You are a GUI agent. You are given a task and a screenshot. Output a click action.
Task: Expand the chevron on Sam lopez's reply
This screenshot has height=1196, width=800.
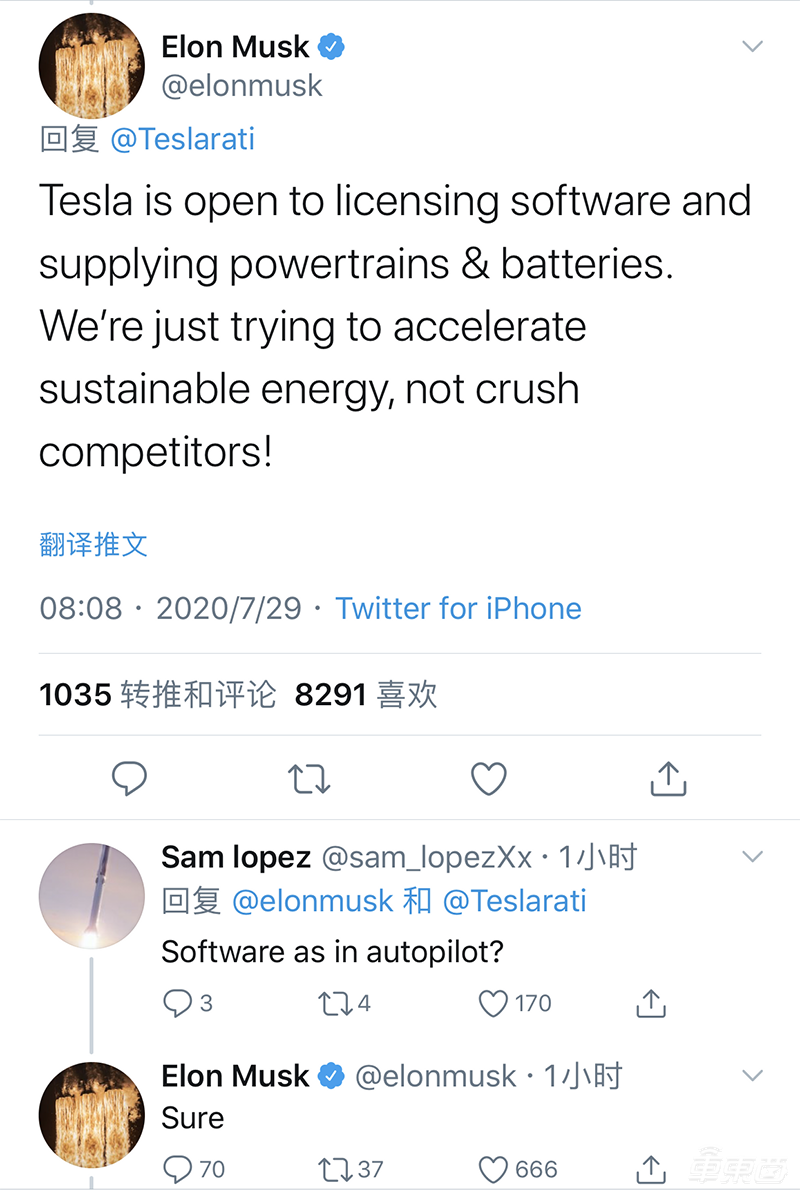pos(752,856)
